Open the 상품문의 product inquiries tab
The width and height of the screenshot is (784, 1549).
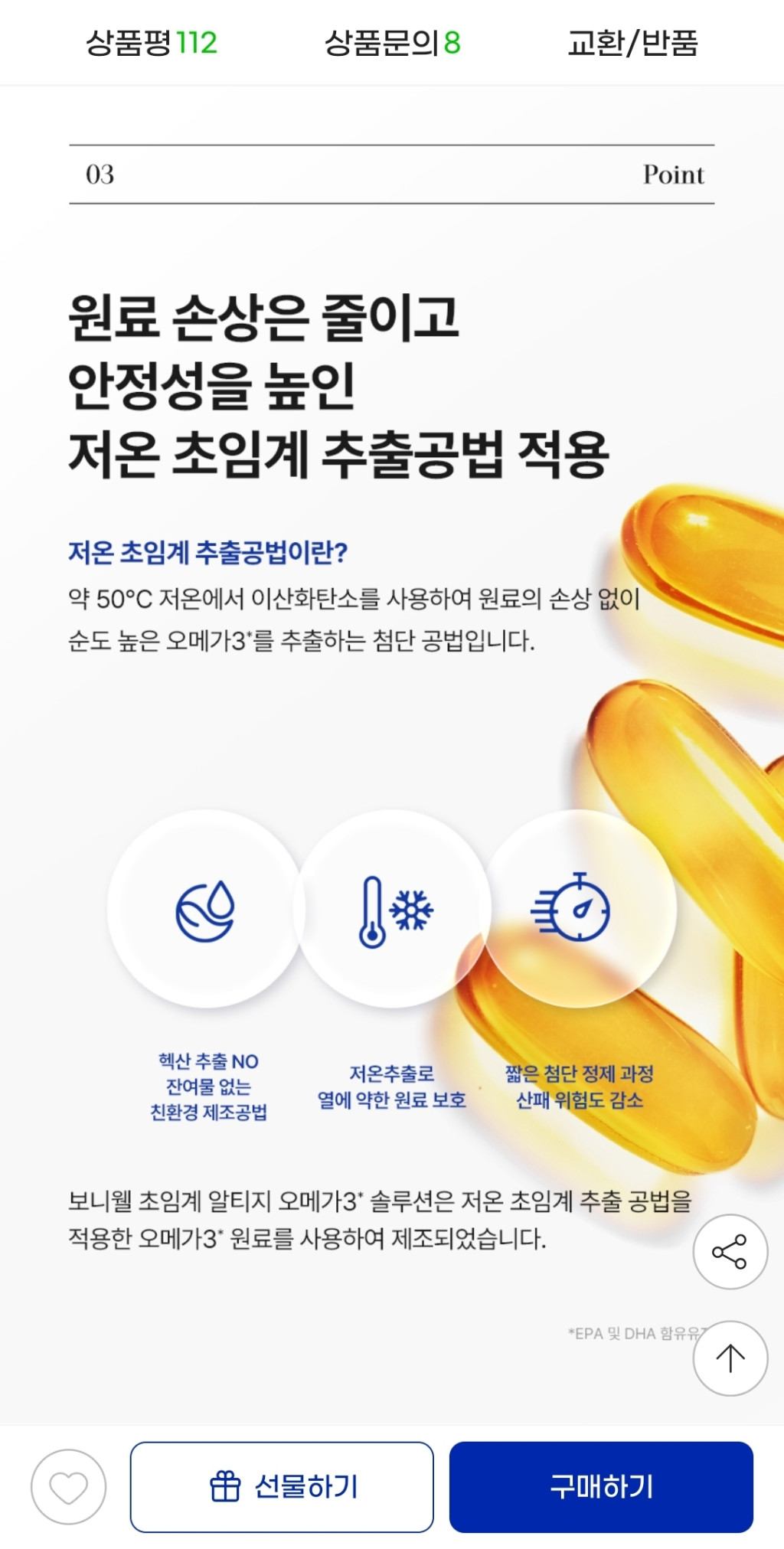(392, 43)
